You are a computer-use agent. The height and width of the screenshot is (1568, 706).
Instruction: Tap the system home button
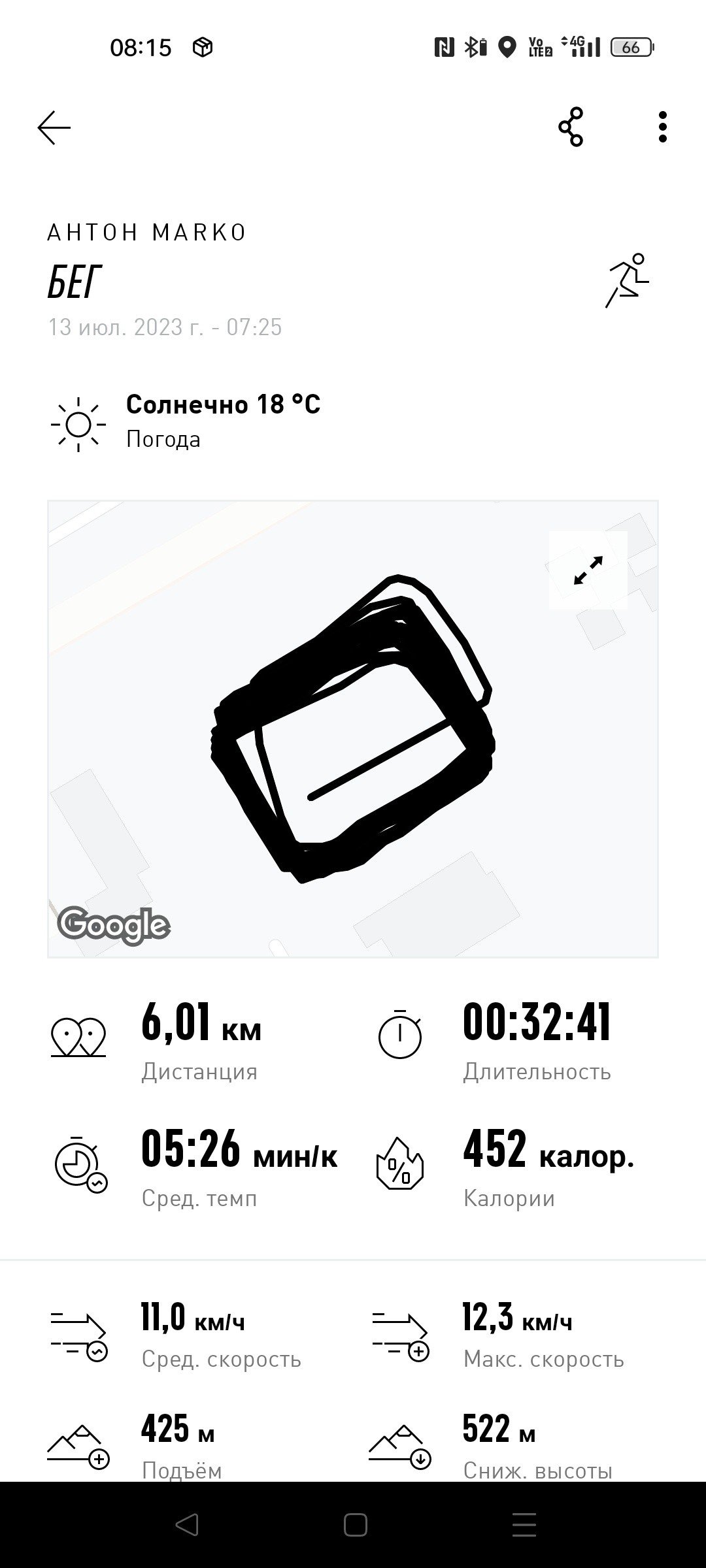(x=355, y=1526)
